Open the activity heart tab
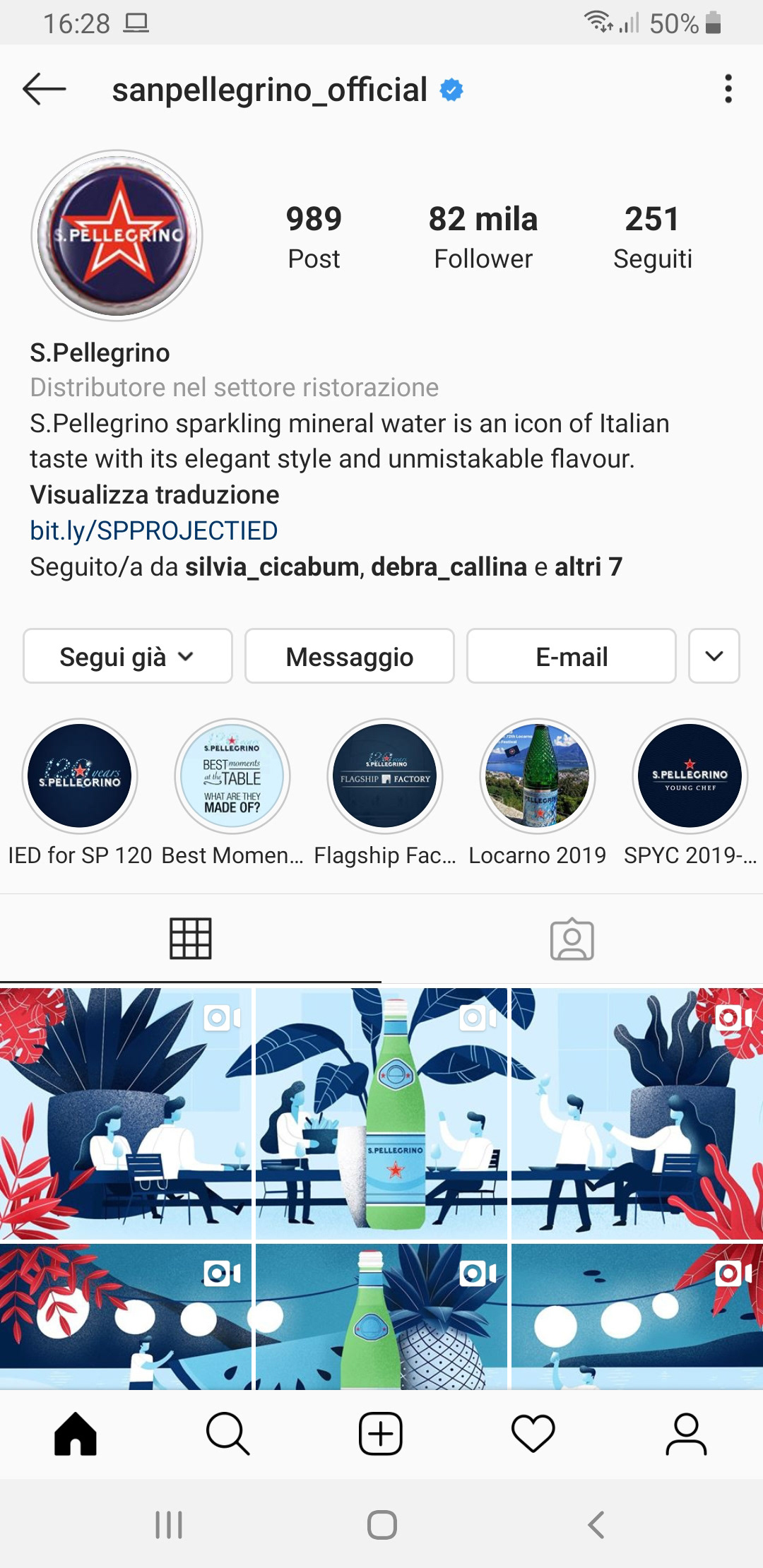Screen dimensions: 763x1568 [x=533, y=1434]
